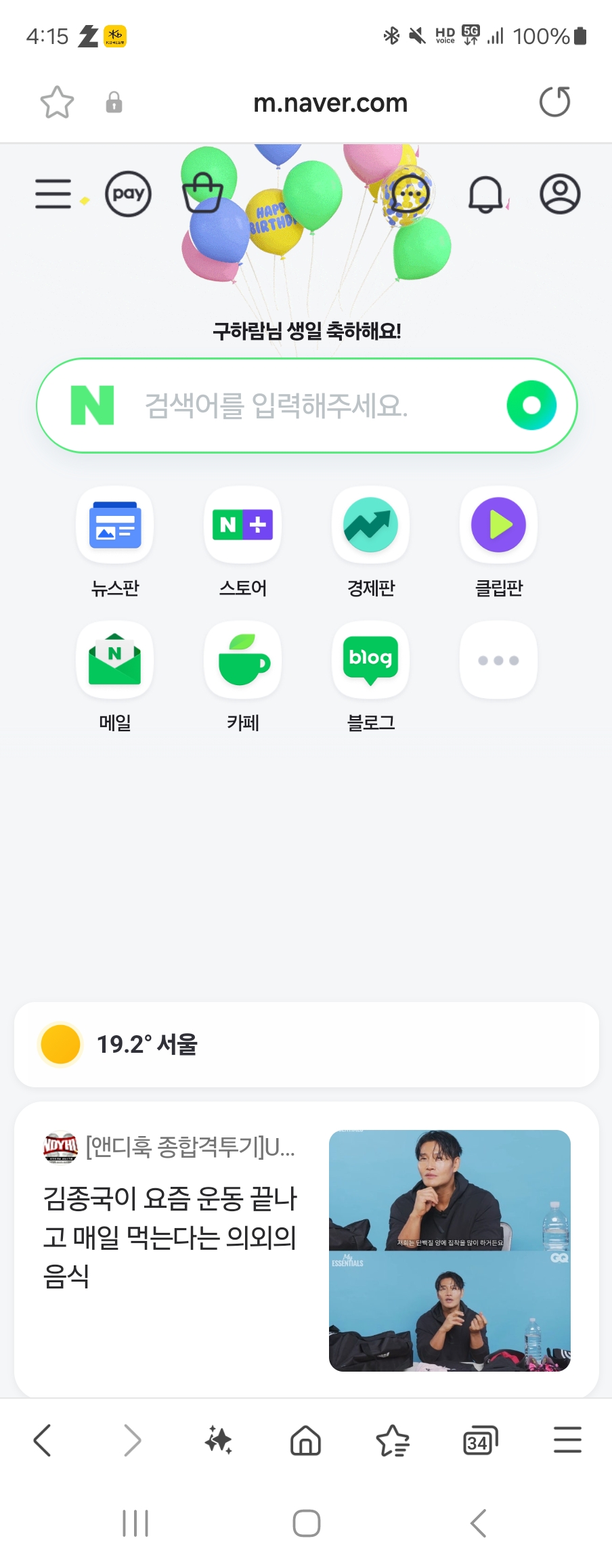Open the Naver Talk chat bubble
The height and width of the screenshot is (1568, 612).
[x=408, y=194]
